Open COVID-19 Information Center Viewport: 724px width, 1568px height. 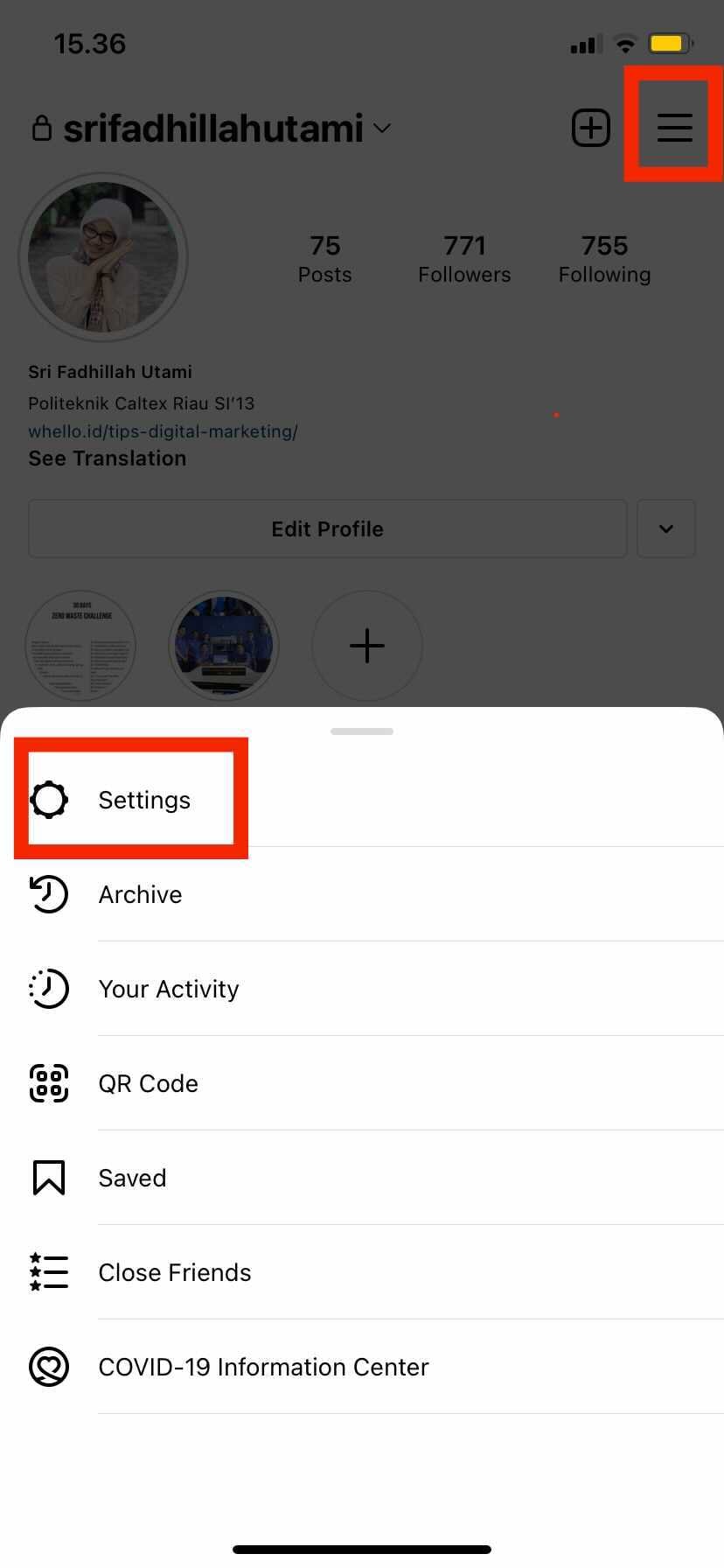(x=263, y=1367)
